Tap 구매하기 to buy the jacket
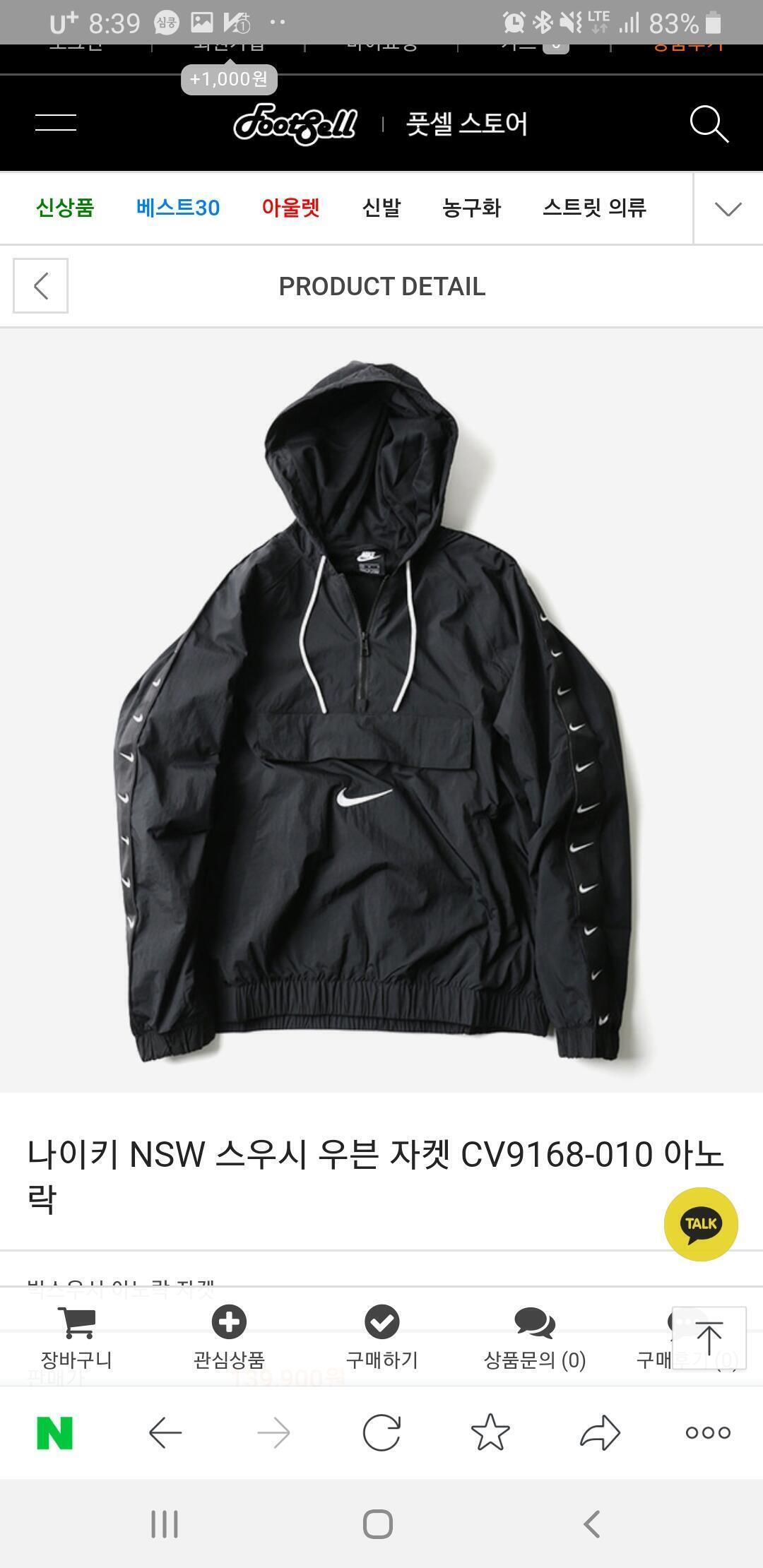The width and height of the screenshot is (763, 1568). tap(381, 1337)
